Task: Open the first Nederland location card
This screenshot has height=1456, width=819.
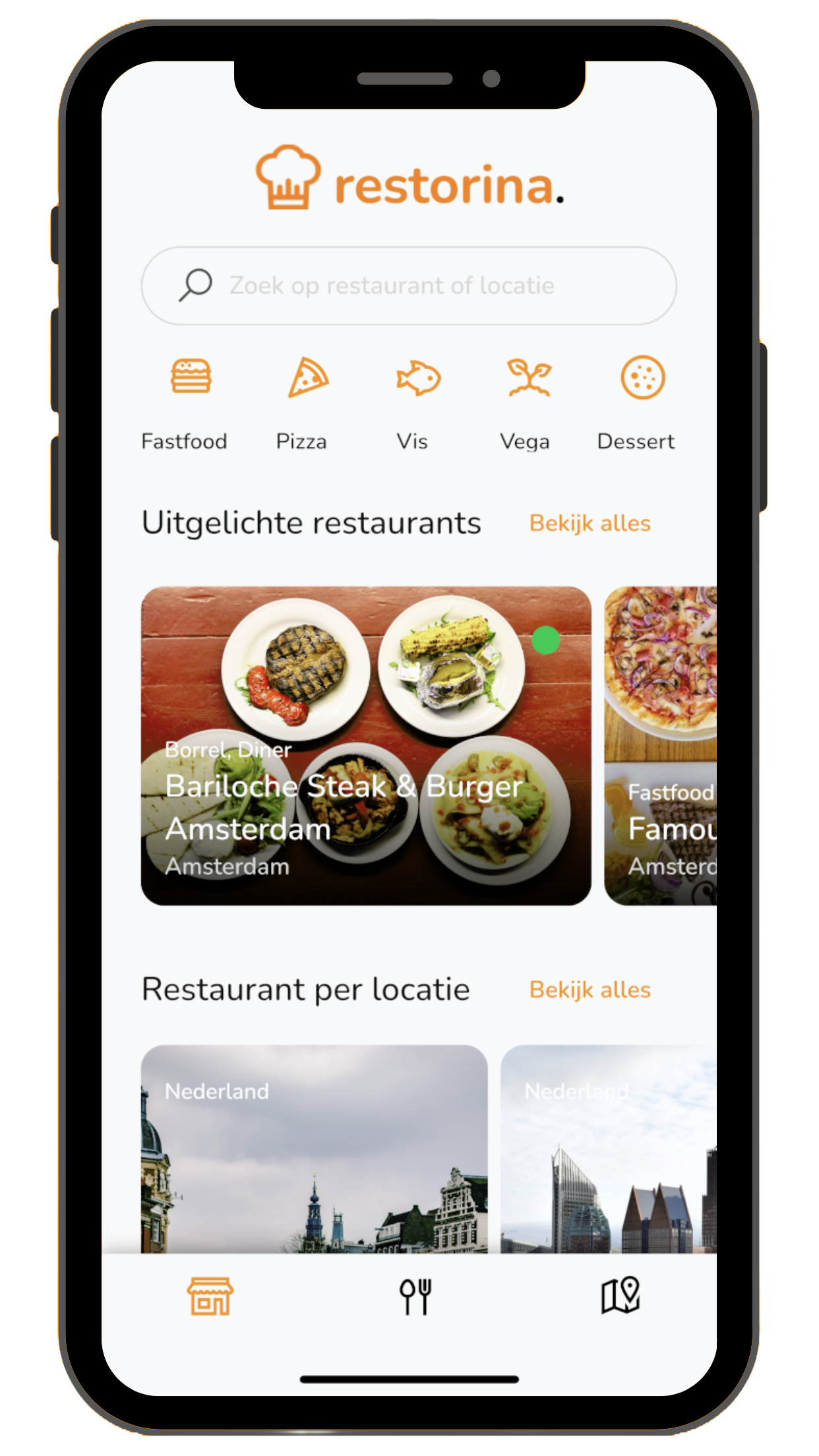Action: [x=314, y=1149]
